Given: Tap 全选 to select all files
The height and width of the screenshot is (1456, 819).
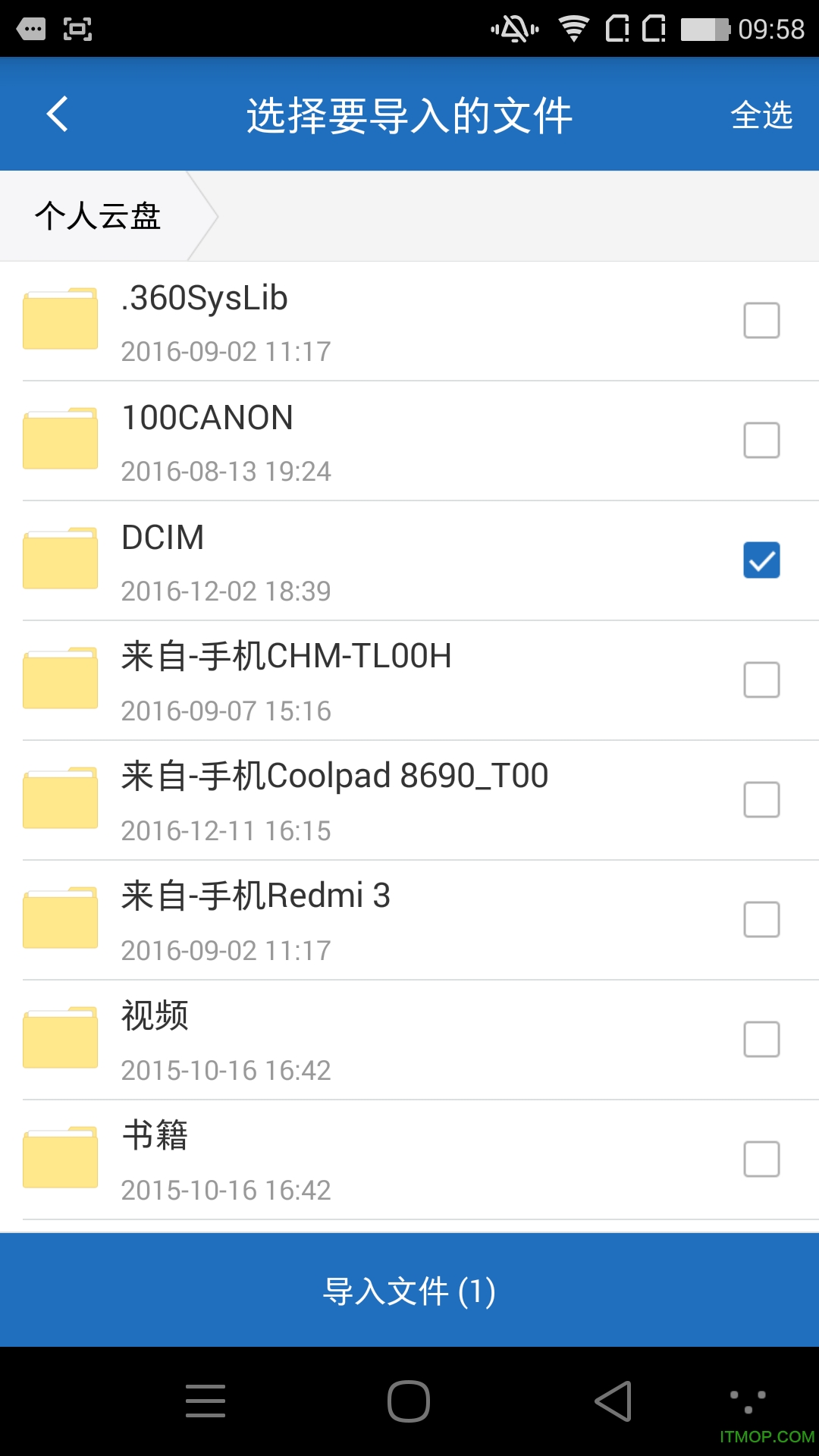Looking at the screenshot, I should click(761, 115).
